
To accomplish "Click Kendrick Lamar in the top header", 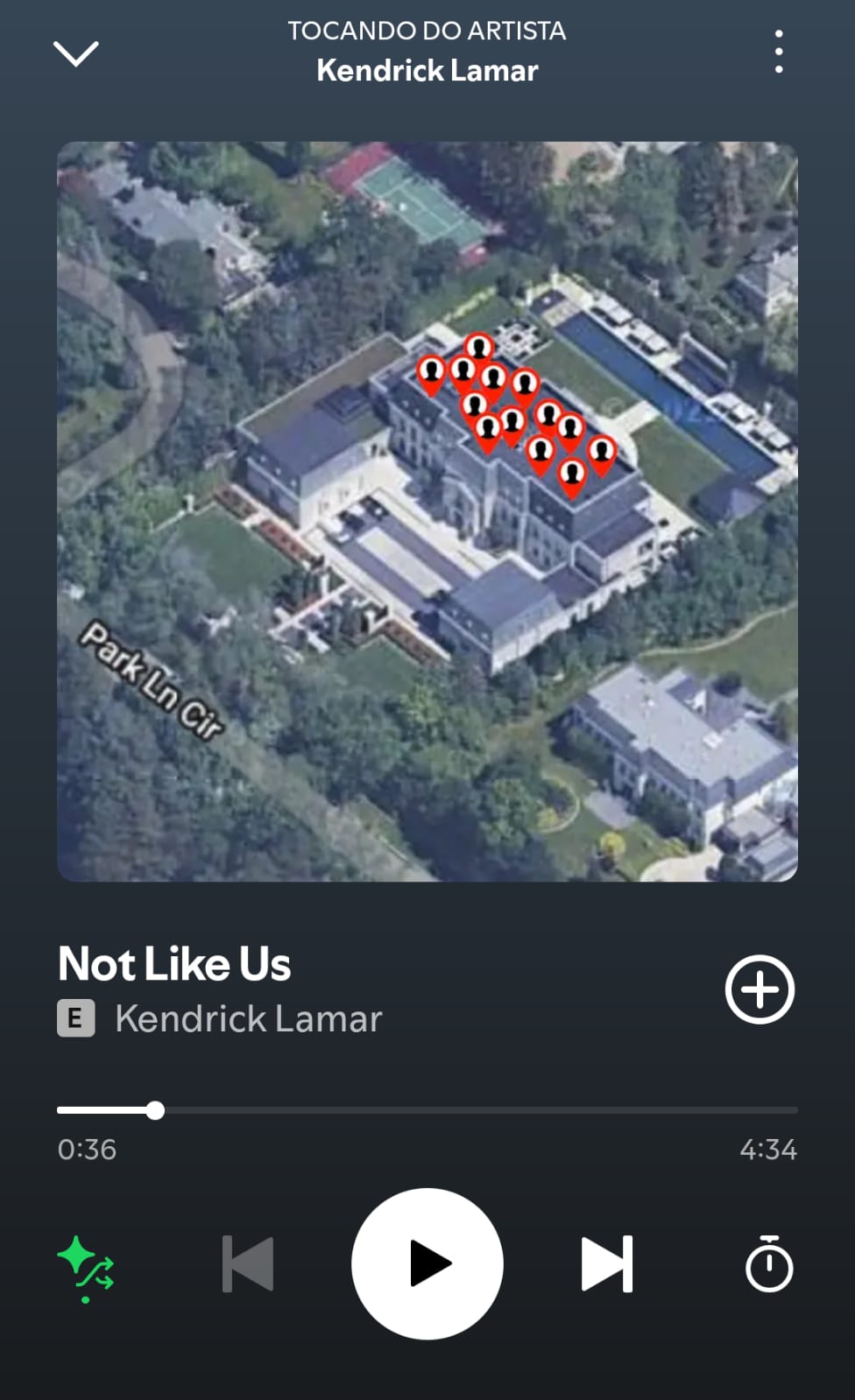I will 427,70.
